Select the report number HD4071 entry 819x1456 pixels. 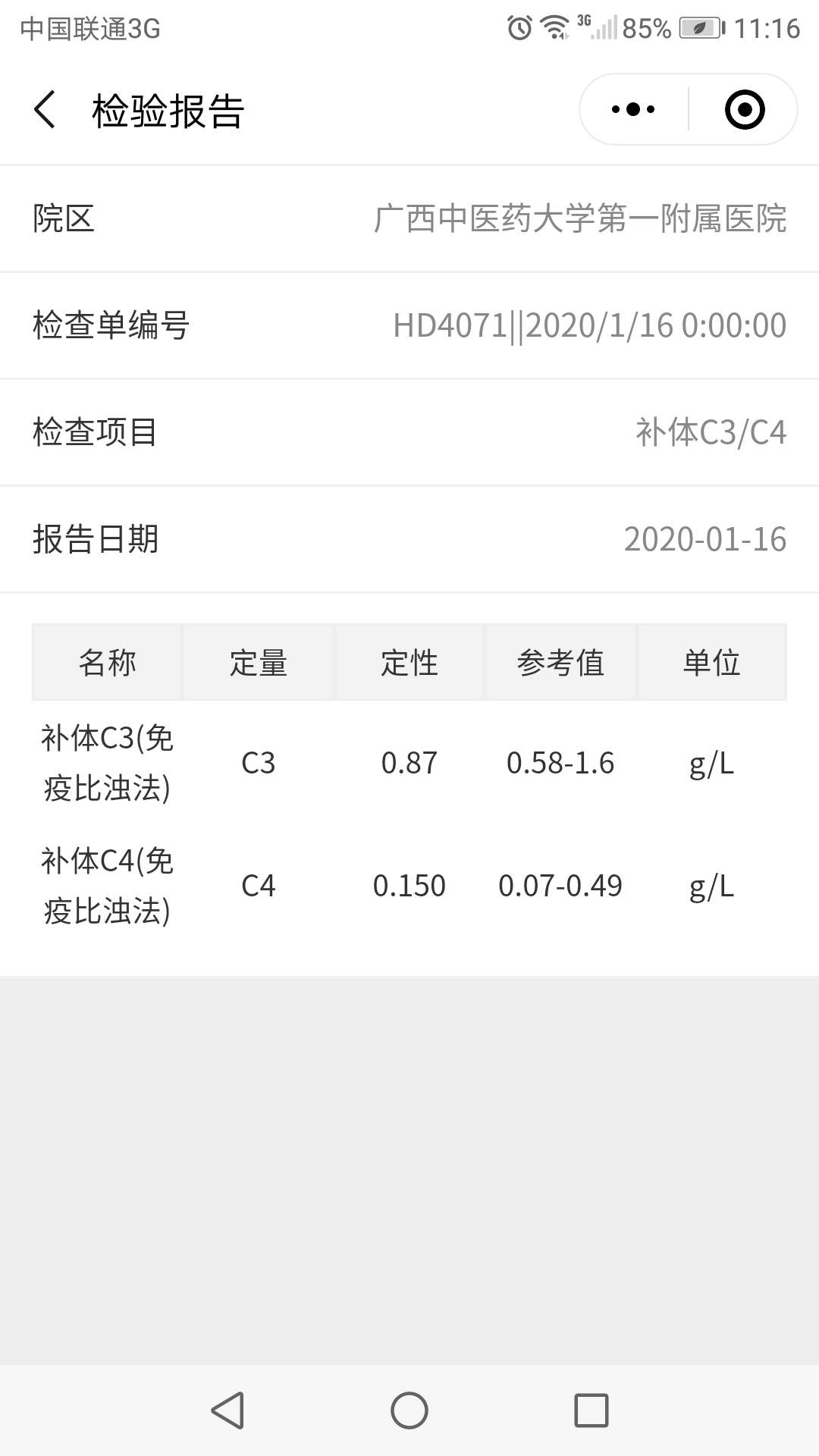click(590, 325)
